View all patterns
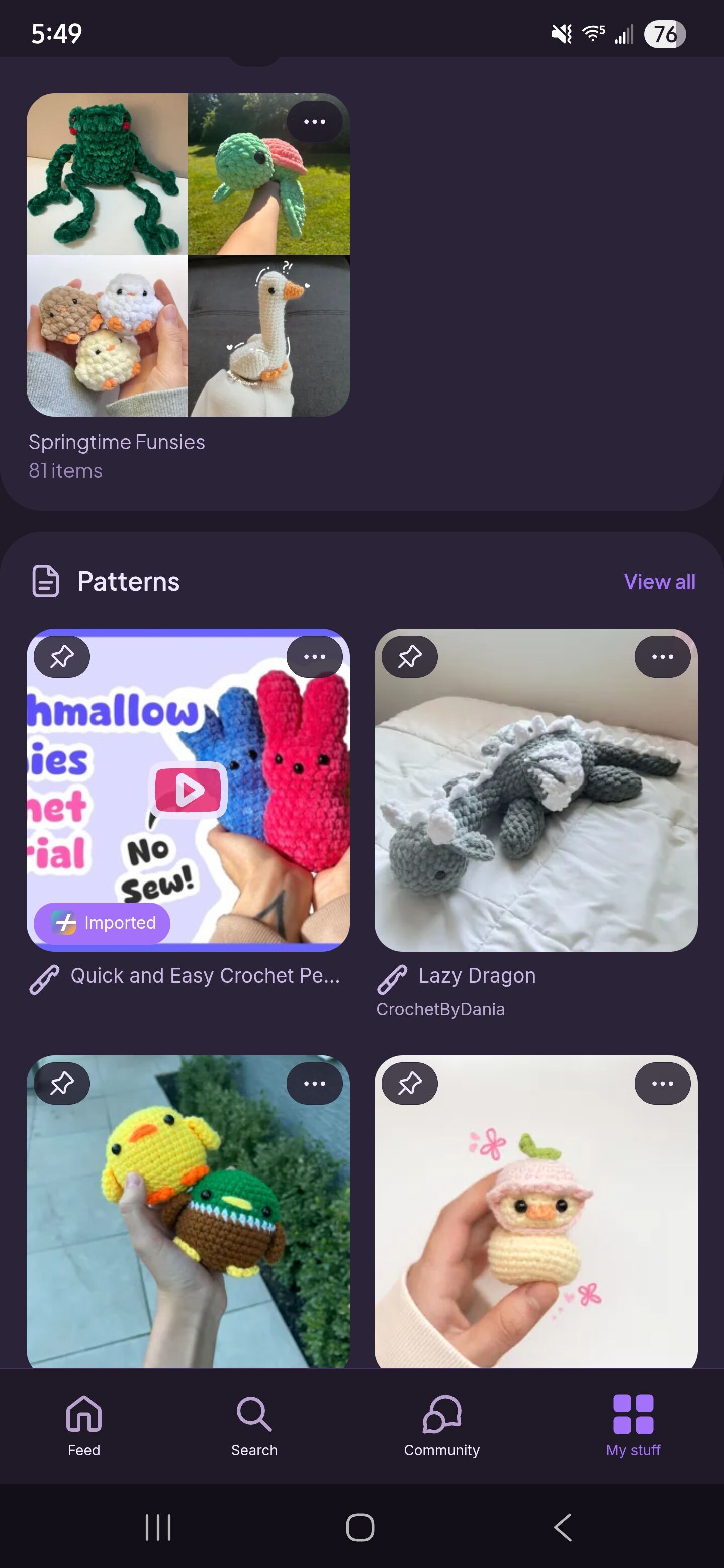The image size is (724, 1568). pyautogui.click(x=659, y=581)
